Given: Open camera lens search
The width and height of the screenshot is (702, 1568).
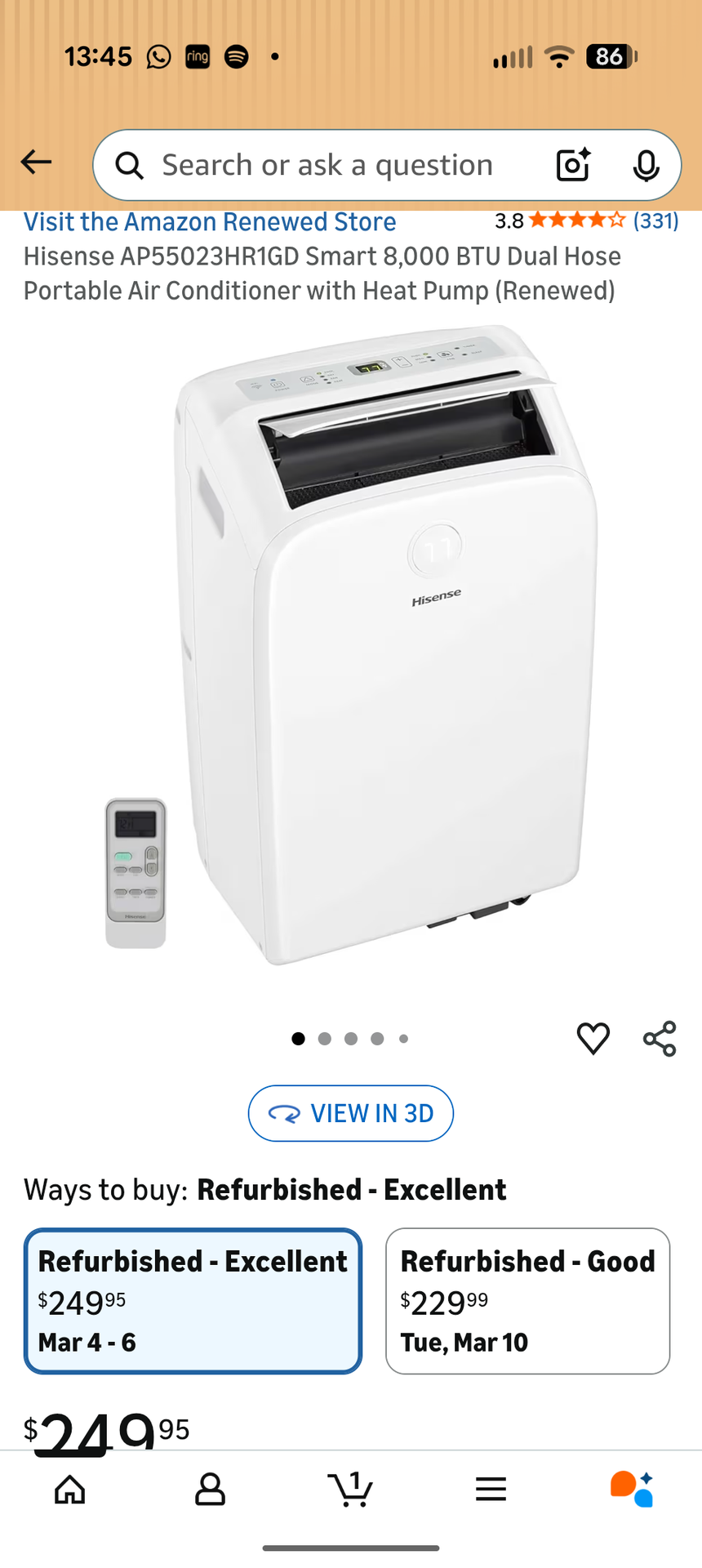Looking at the screenshot, I should (x=573, y=165).
